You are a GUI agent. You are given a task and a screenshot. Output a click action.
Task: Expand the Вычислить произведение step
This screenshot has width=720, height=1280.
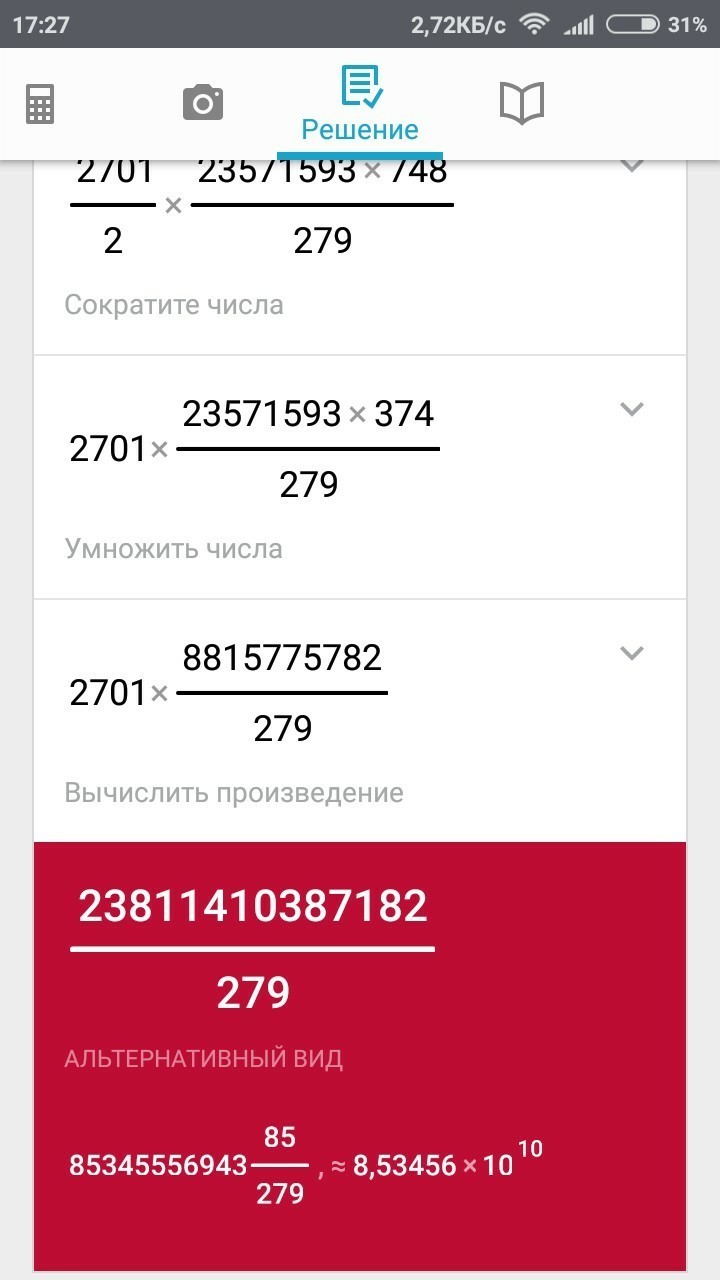point(631,653)
